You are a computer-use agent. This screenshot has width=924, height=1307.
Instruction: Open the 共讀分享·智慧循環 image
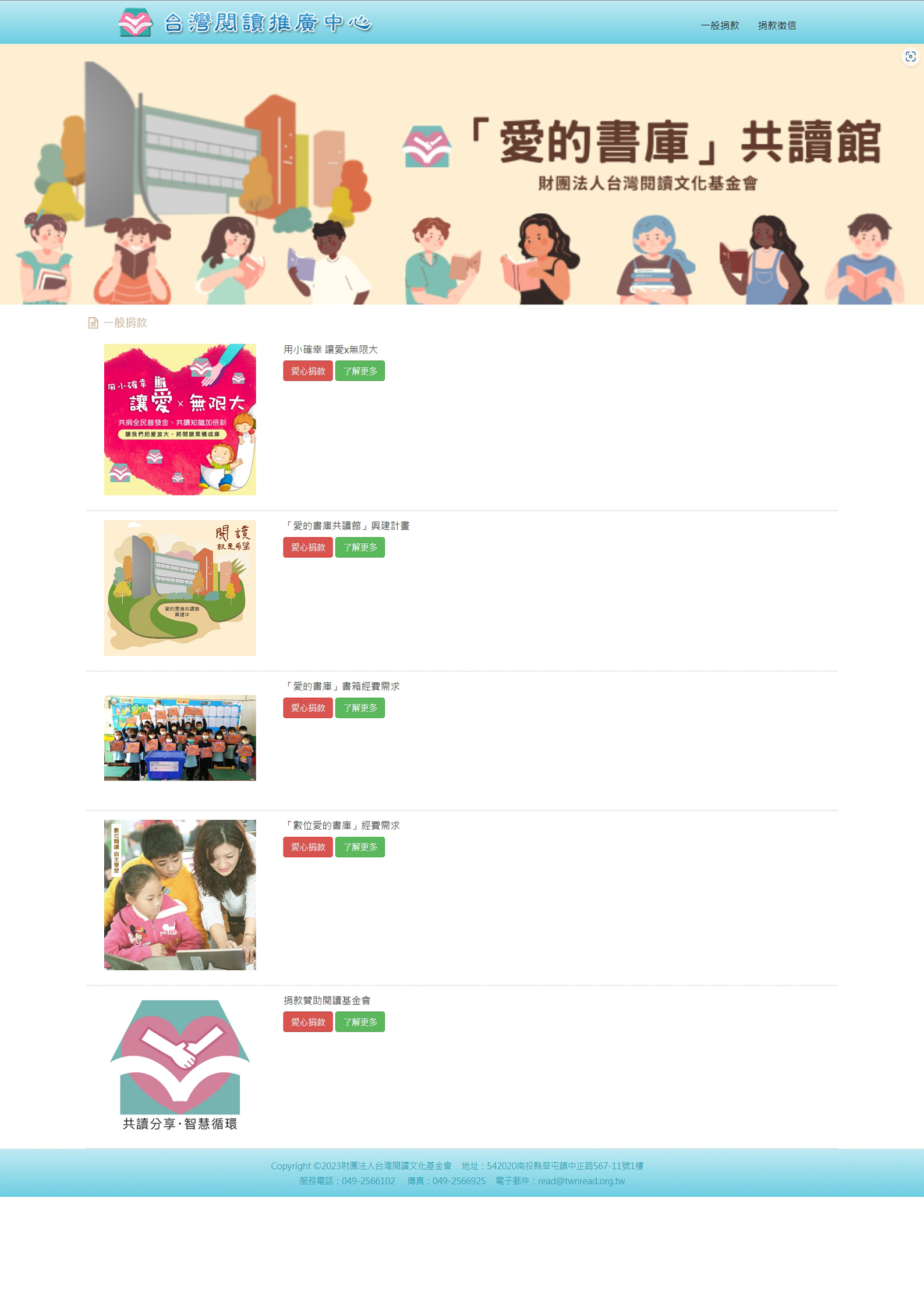pos(180,1065)
